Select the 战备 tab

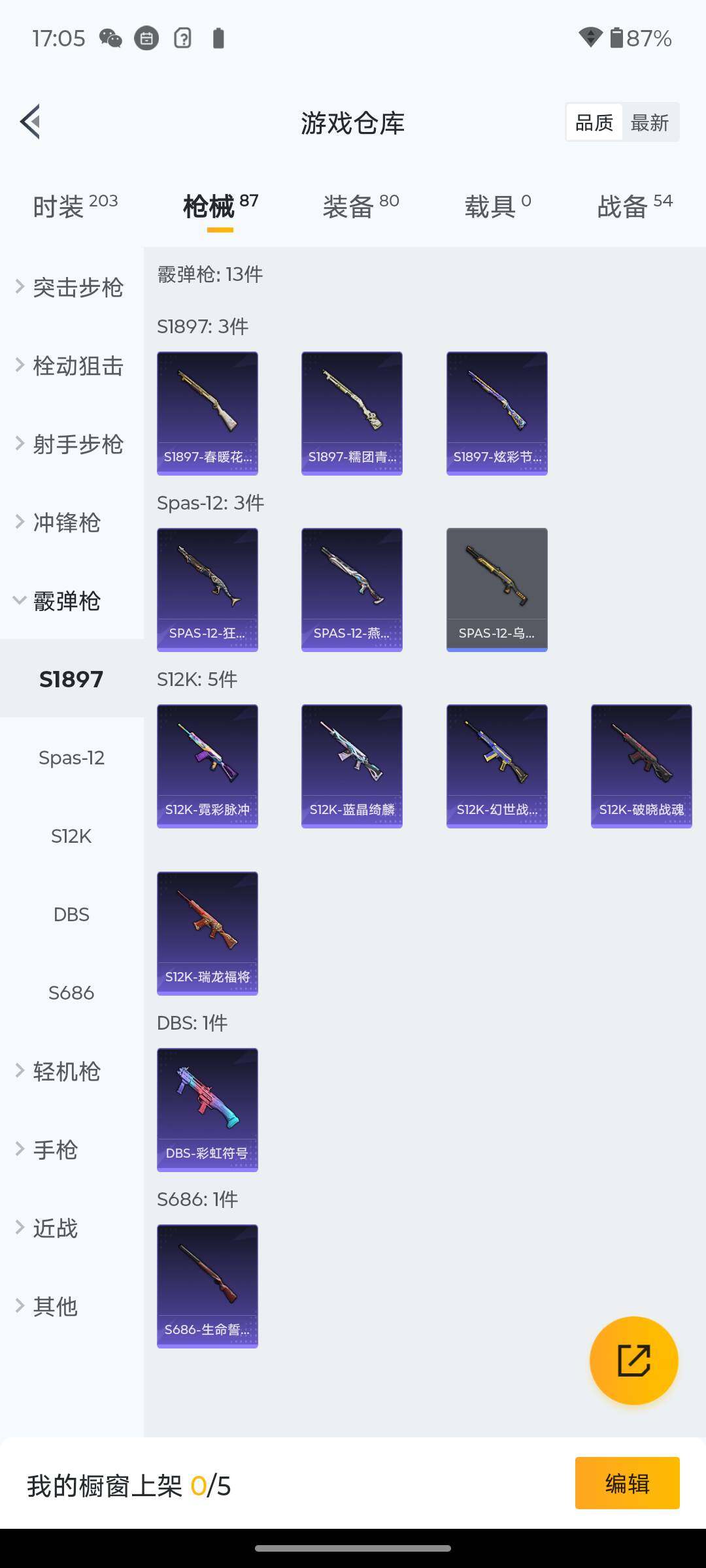[x=634, y=206]
